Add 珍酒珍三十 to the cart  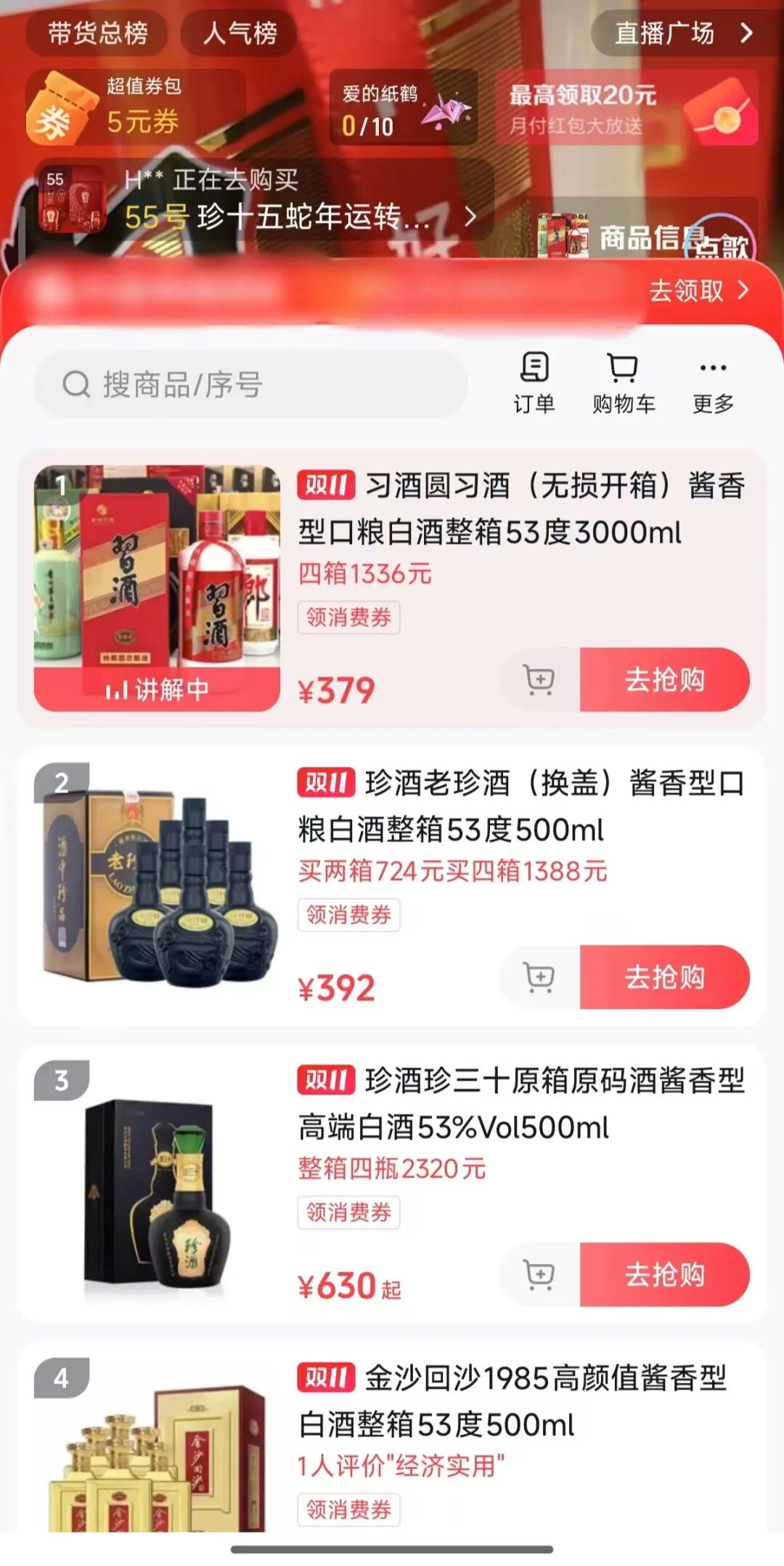click(x=539, y=1275)
